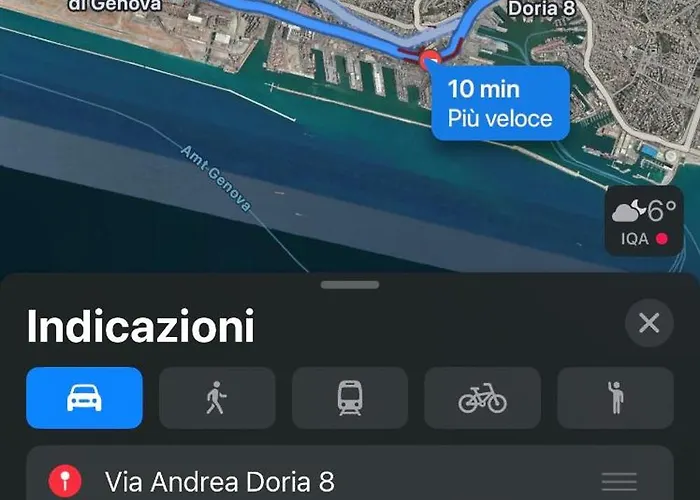
Task: Select driving directions mode
Action: [x=84, y=398]
